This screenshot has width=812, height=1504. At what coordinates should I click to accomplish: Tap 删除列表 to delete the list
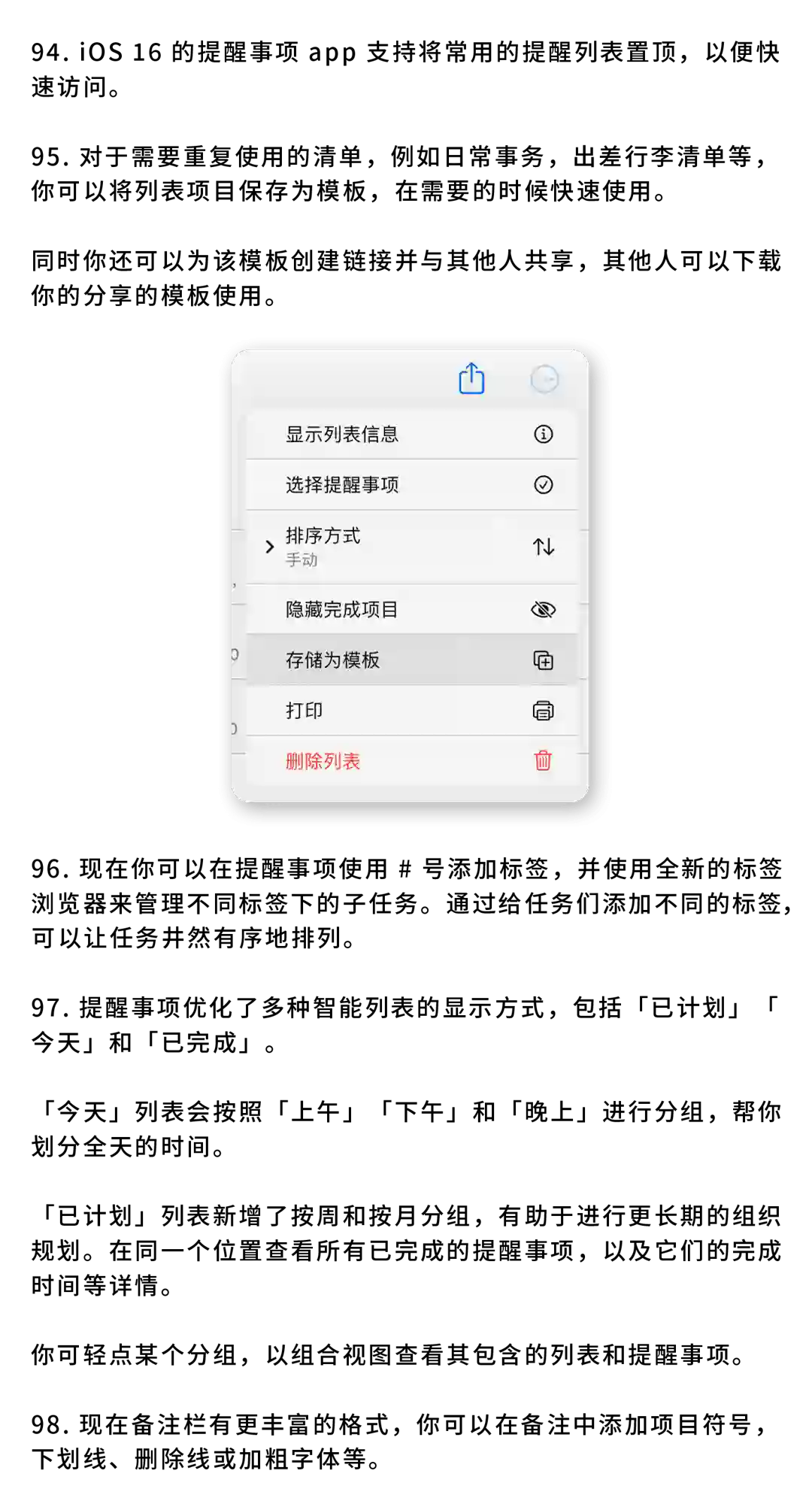coord(411,761)
